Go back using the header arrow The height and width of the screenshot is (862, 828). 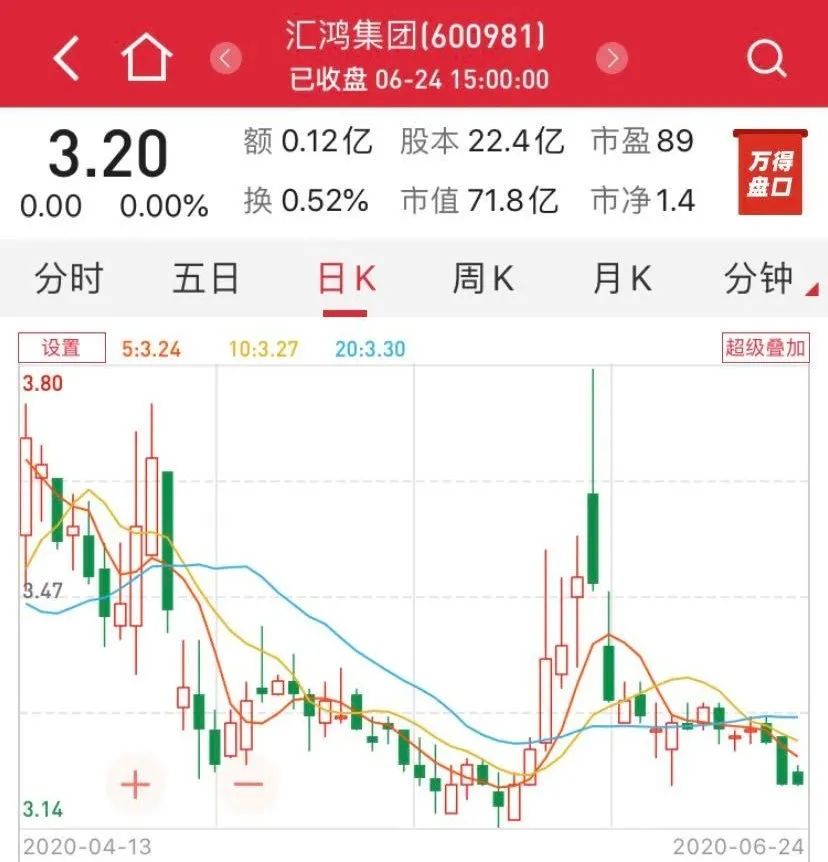pos(66,59)
